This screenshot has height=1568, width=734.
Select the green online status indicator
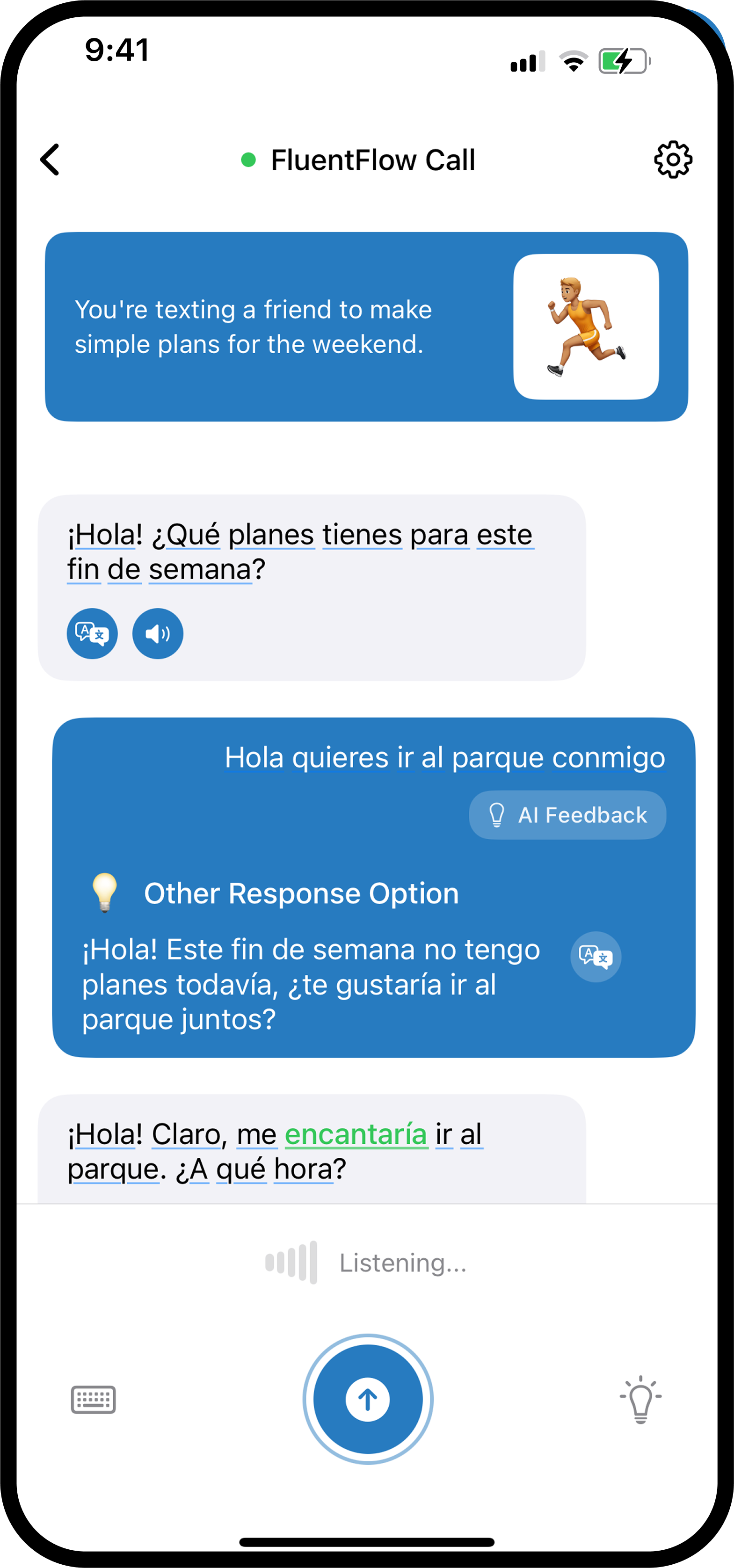248,160
